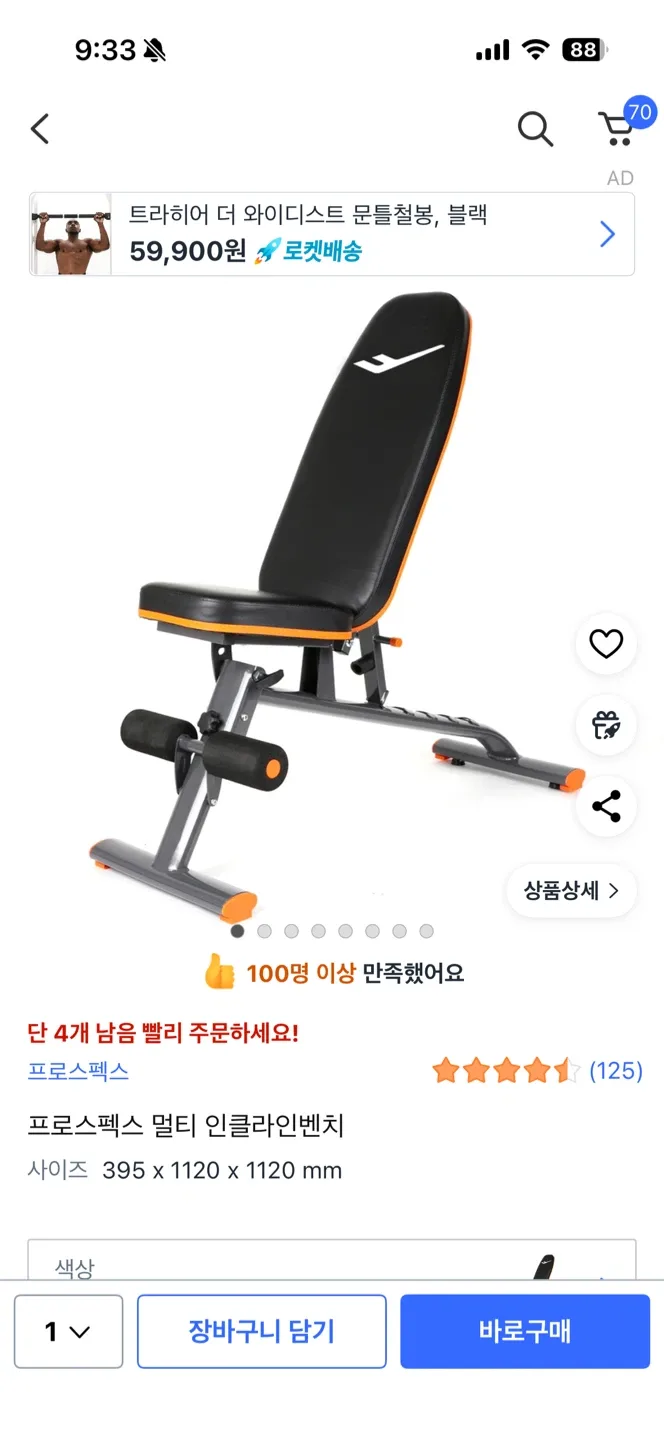The image size is (664, 1440).
Task: Open the shopping cart with 70 items
Action: pos(617,129)
